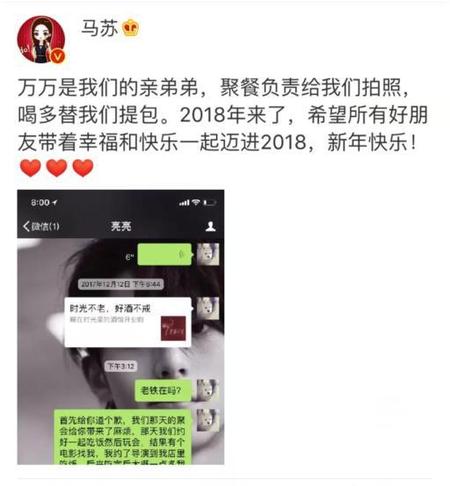
Task: Tap the username 马苏
Action: tap(100, 28)
